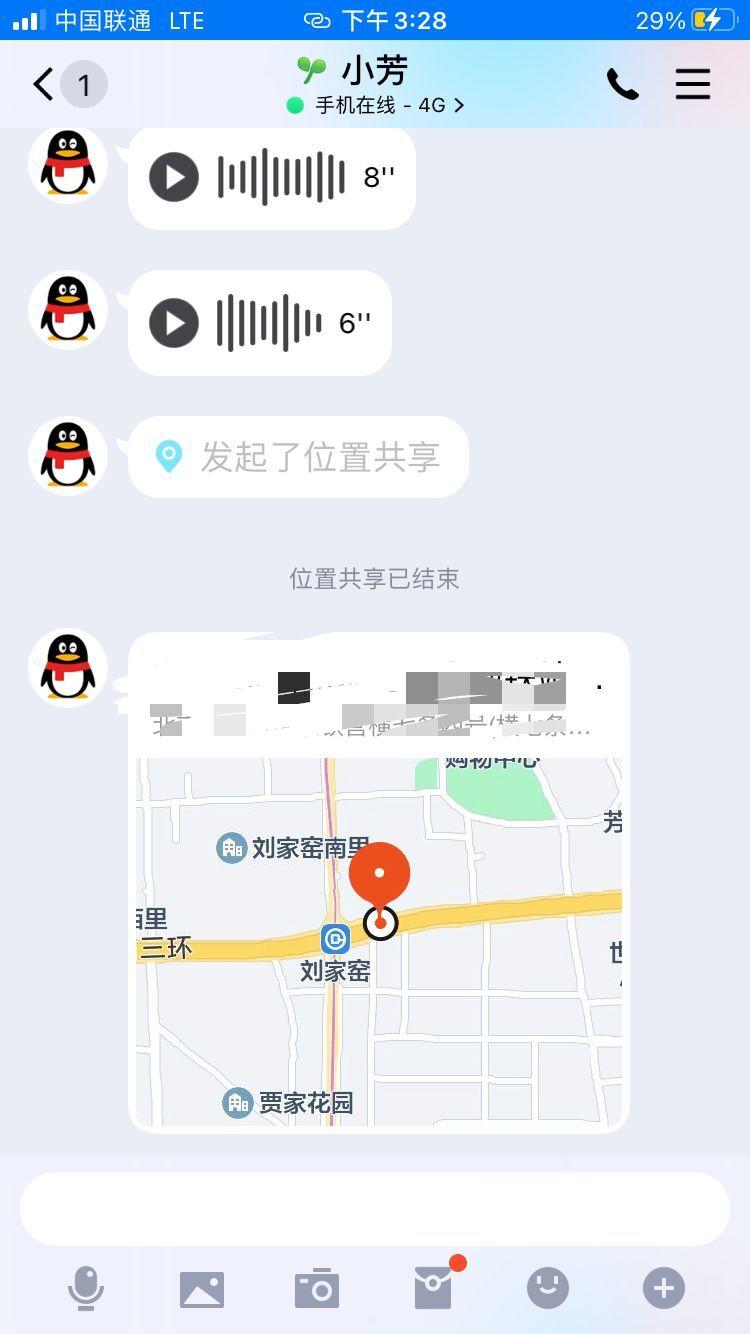Viewport: 750px width, 1334px height.
Task: Play the 6-second voice message
Action: pyautogui.click(x=174, y=323)
